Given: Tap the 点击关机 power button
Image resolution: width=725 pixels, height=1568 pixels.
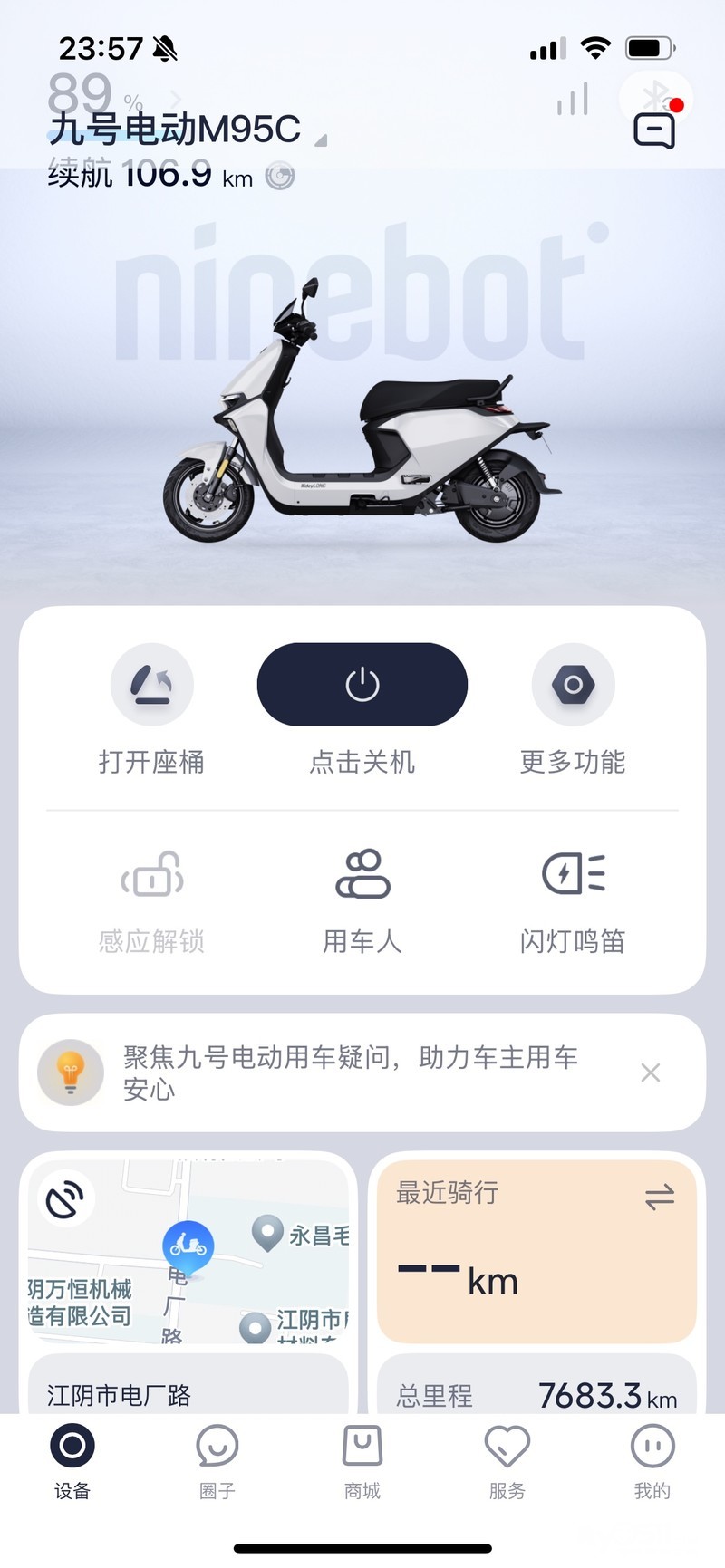Looking at the screenshot, I should (362, 686).
